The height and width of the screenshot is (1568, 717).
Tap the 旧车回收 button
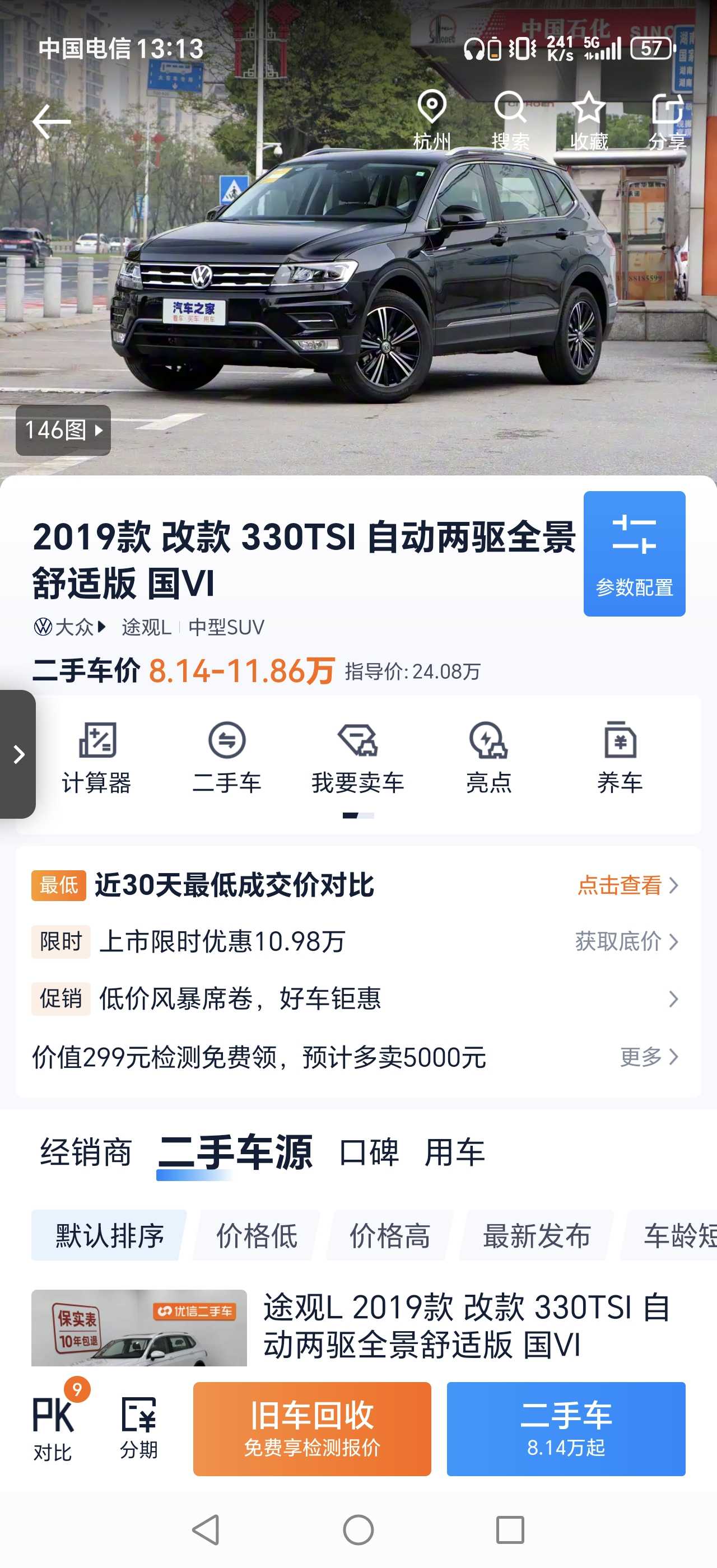pyautogui.click(x=311, y=1428)
